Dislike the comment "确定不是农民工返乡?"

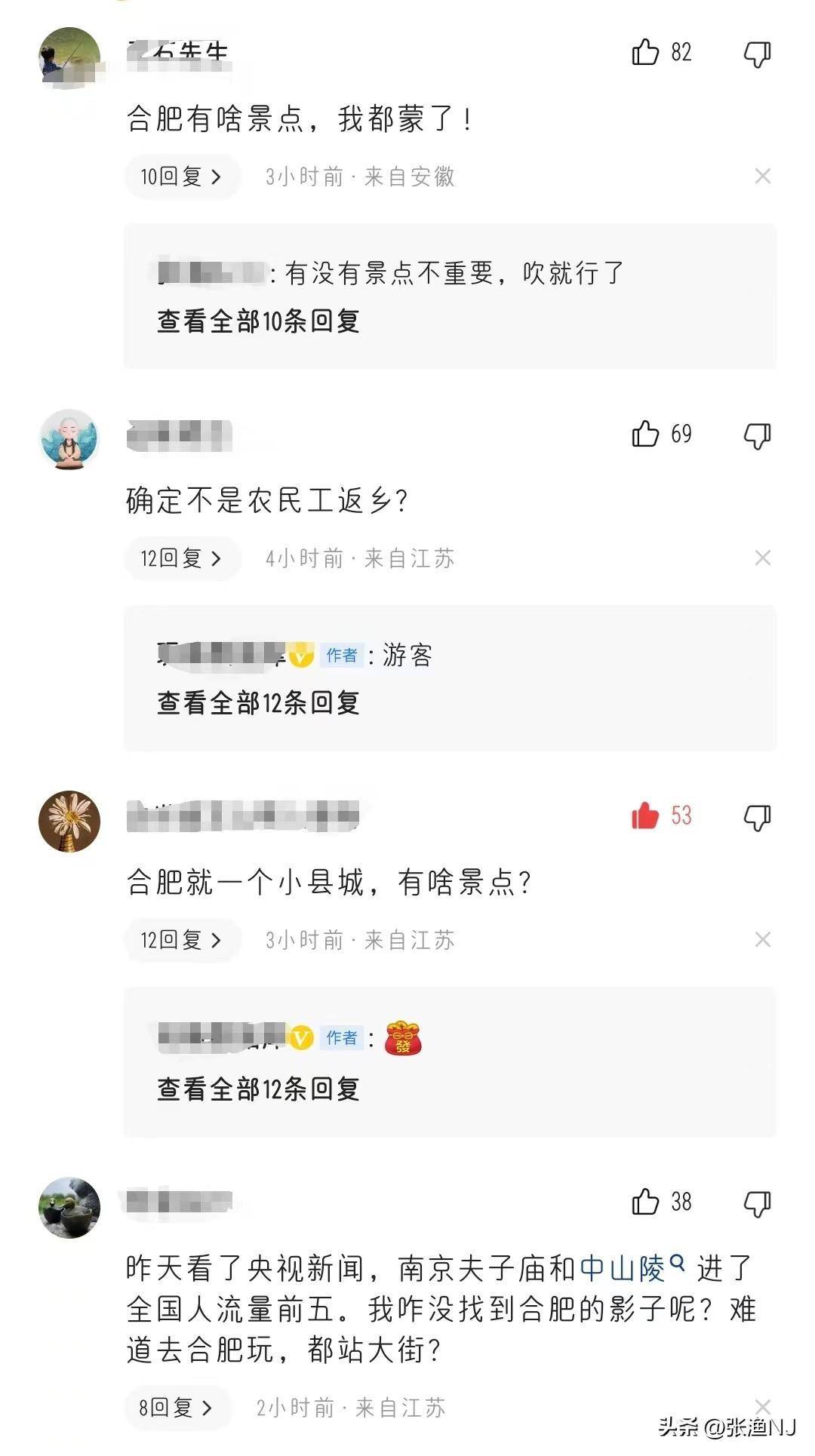tap(757, 436)
